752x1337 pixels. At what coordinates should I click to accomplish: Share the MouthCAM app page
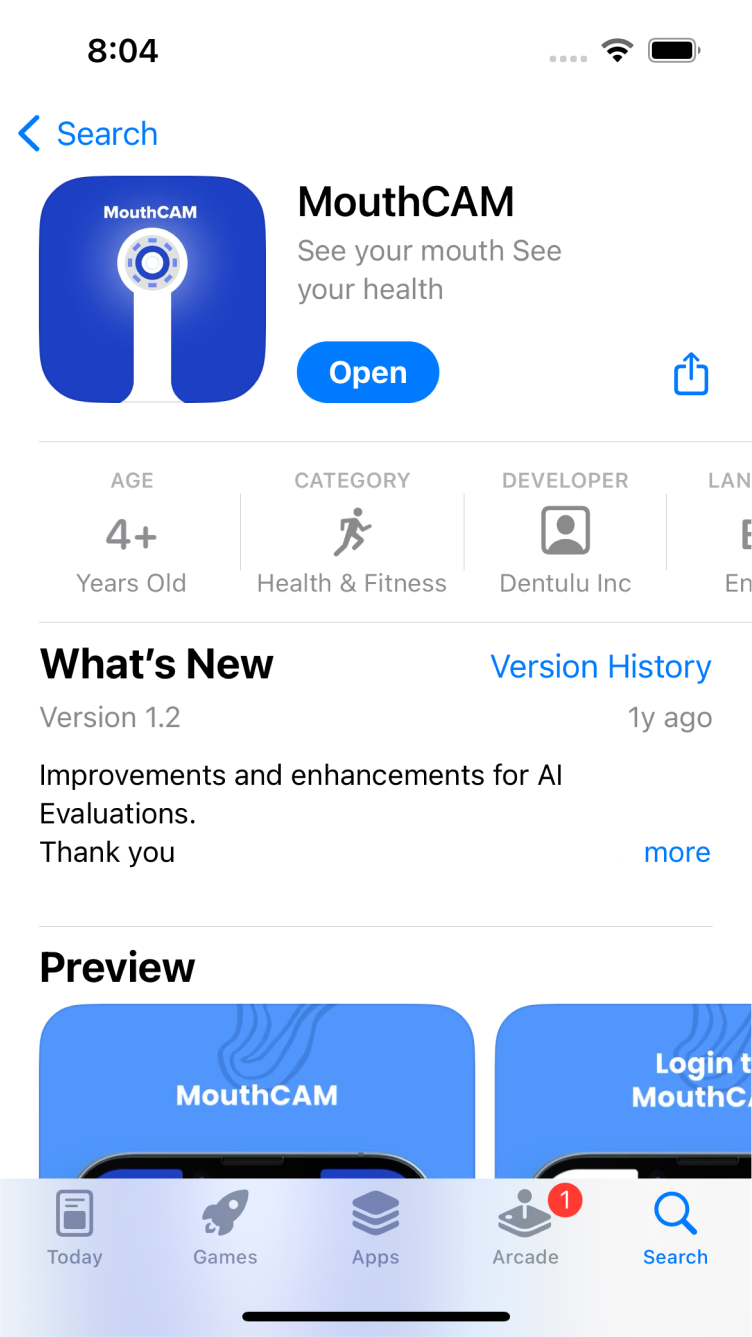(691, 374)
